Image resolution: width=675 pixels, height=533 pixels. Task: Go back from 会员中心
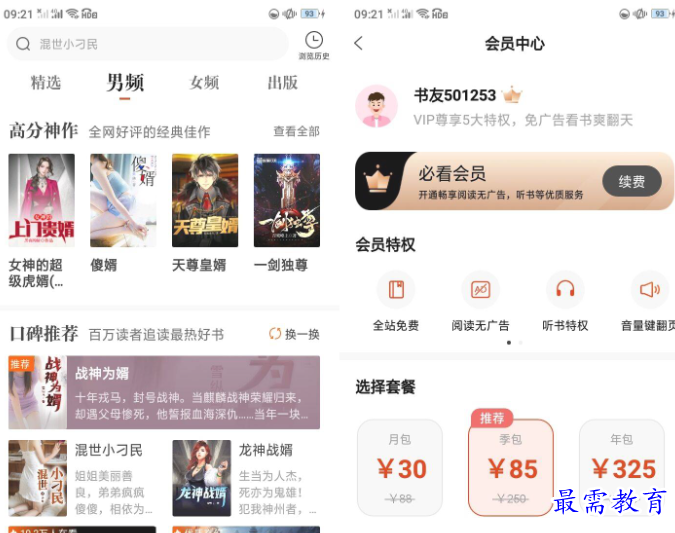coord(359,43)
